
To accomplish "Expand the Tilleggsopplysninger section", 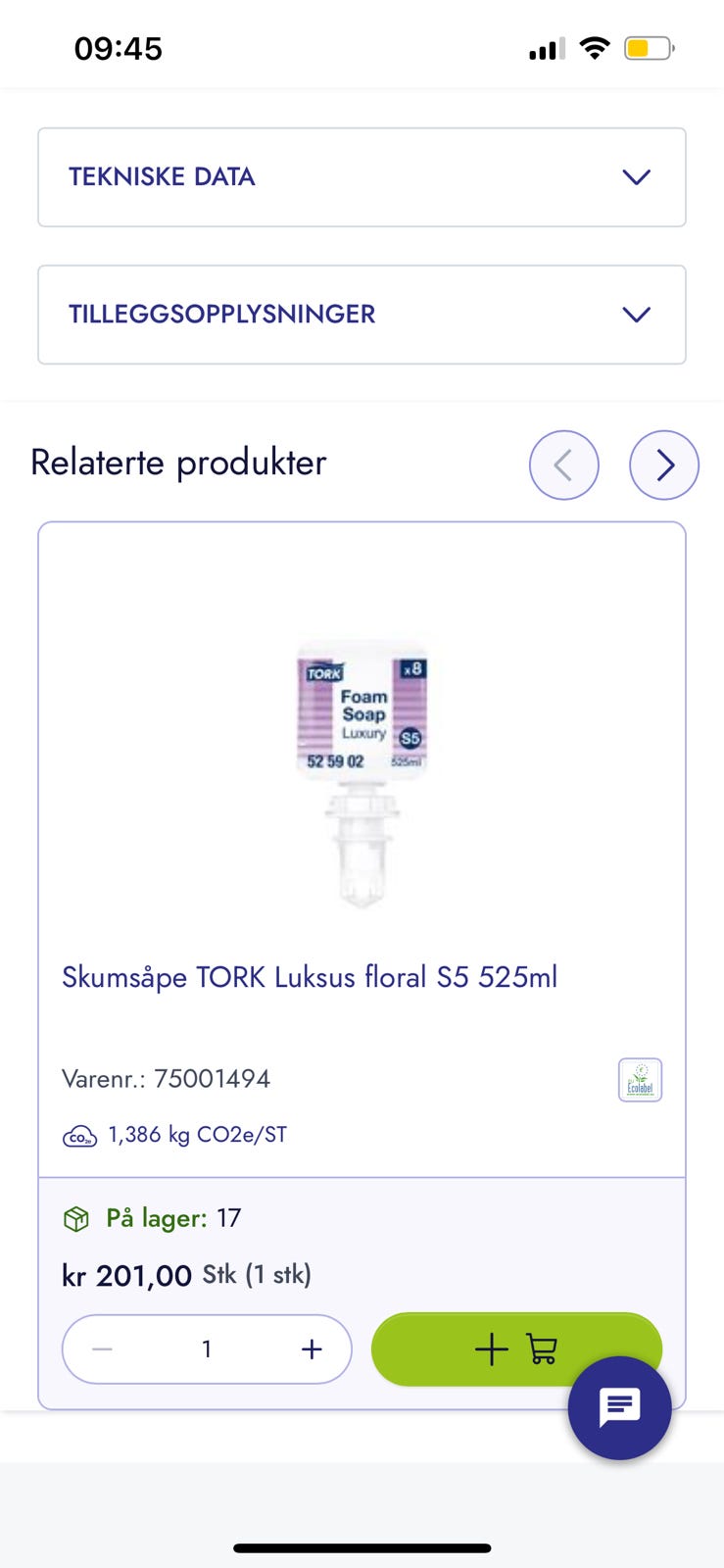I will 362,315.
